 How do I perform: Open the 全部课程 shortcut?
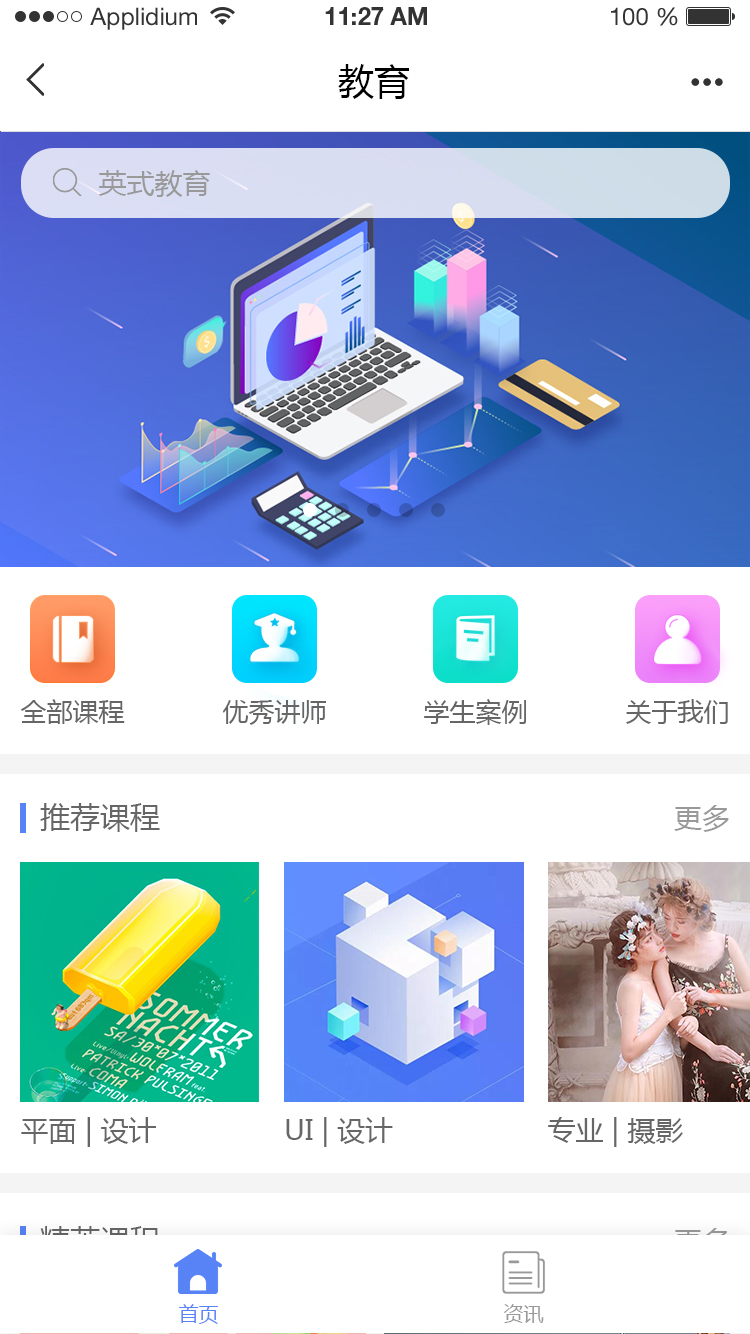pos(73,660)
